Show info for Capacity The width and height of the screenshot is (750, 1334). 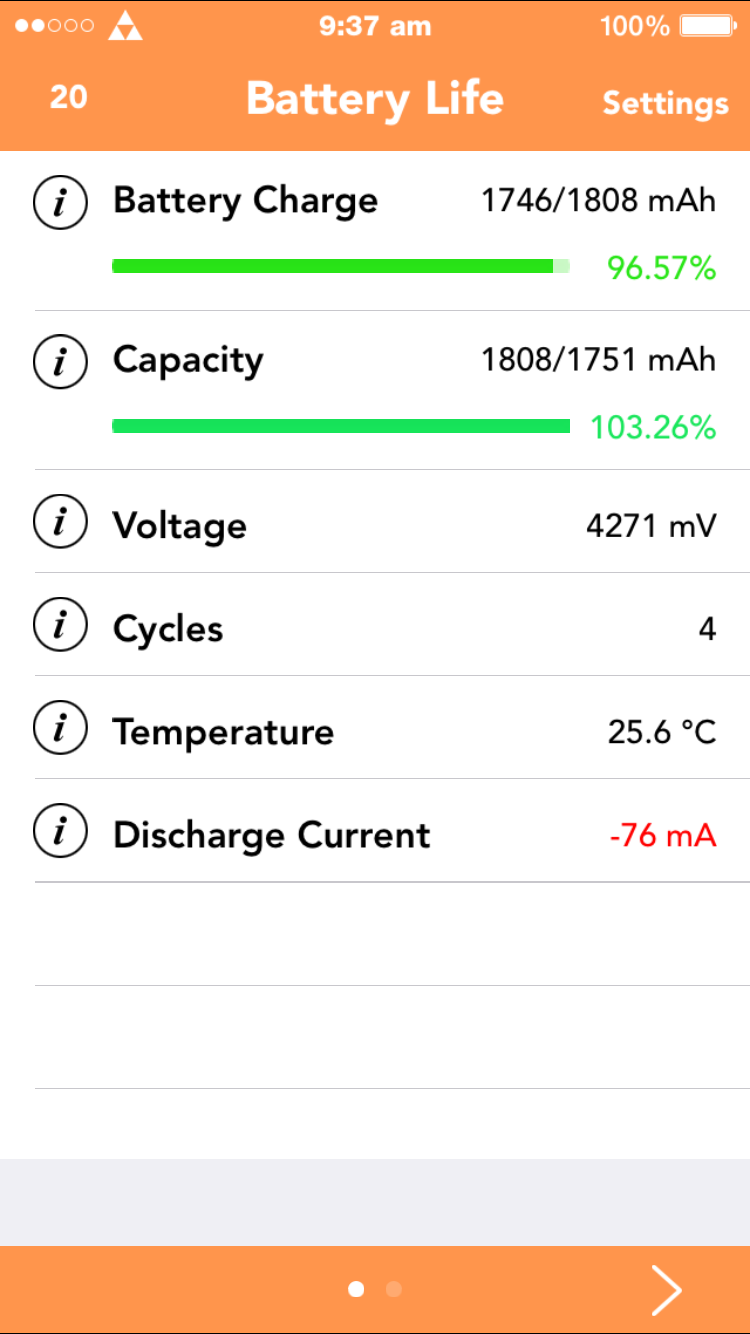click(60, 362)
